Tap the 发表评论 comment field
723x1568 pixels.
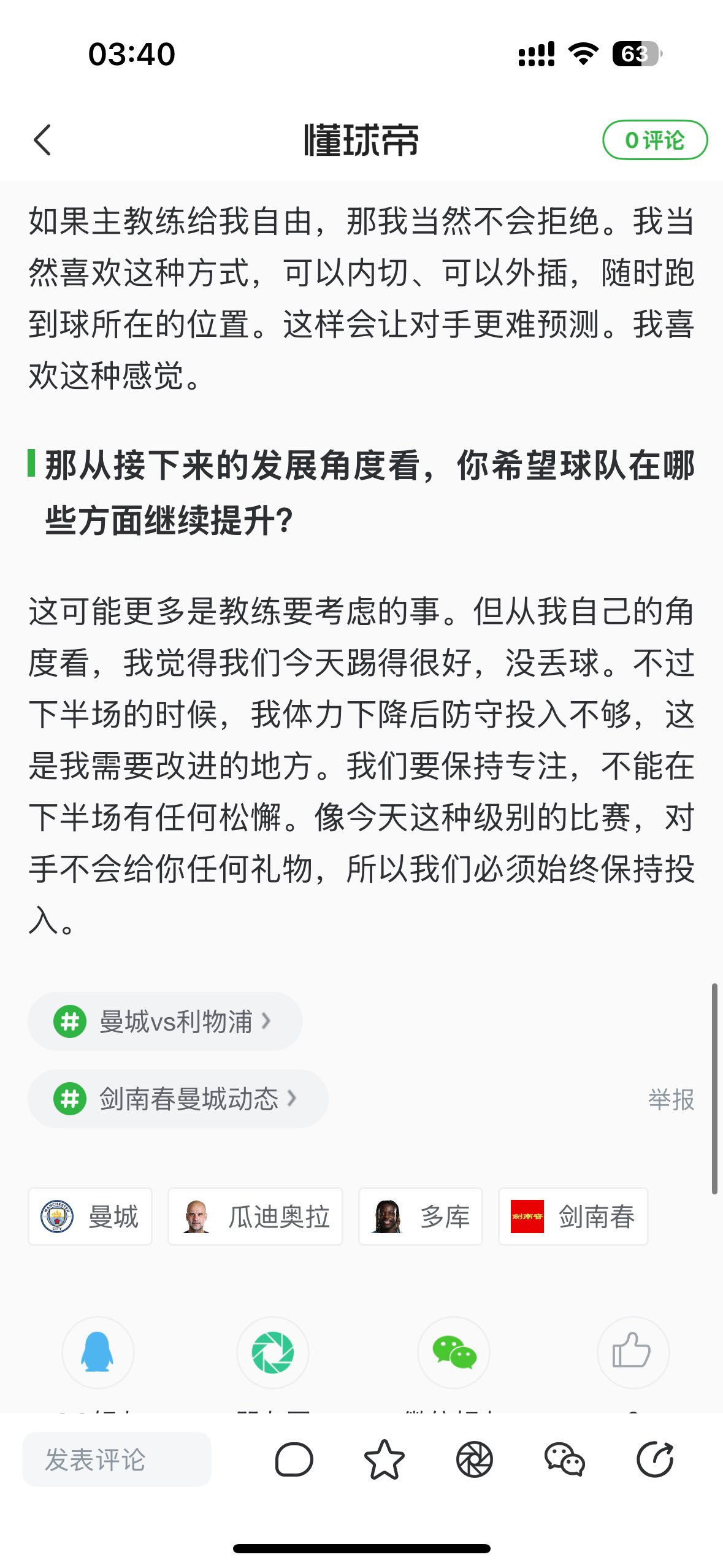(117, 1459)
